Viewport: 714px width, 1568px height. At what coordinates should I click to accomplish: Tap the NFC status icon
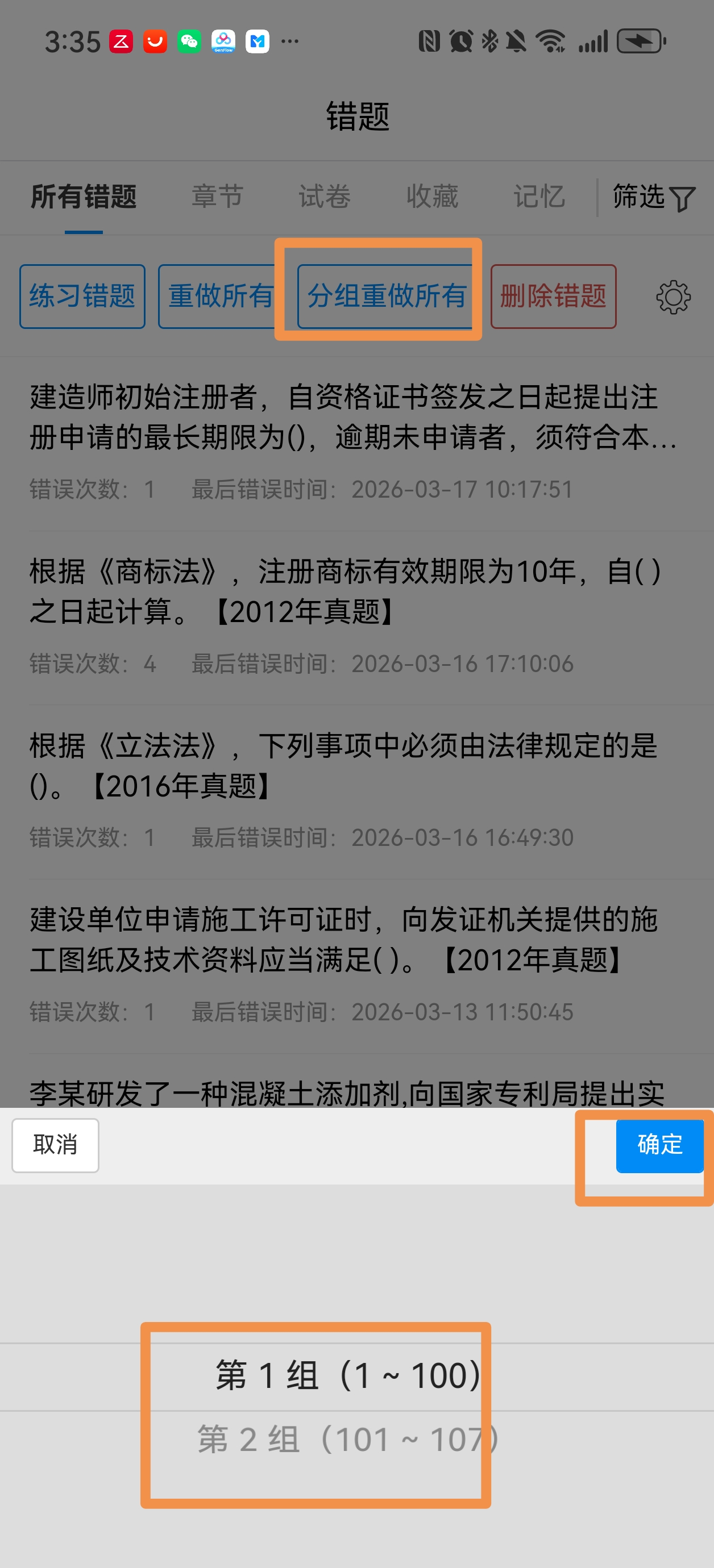[430, 40]
